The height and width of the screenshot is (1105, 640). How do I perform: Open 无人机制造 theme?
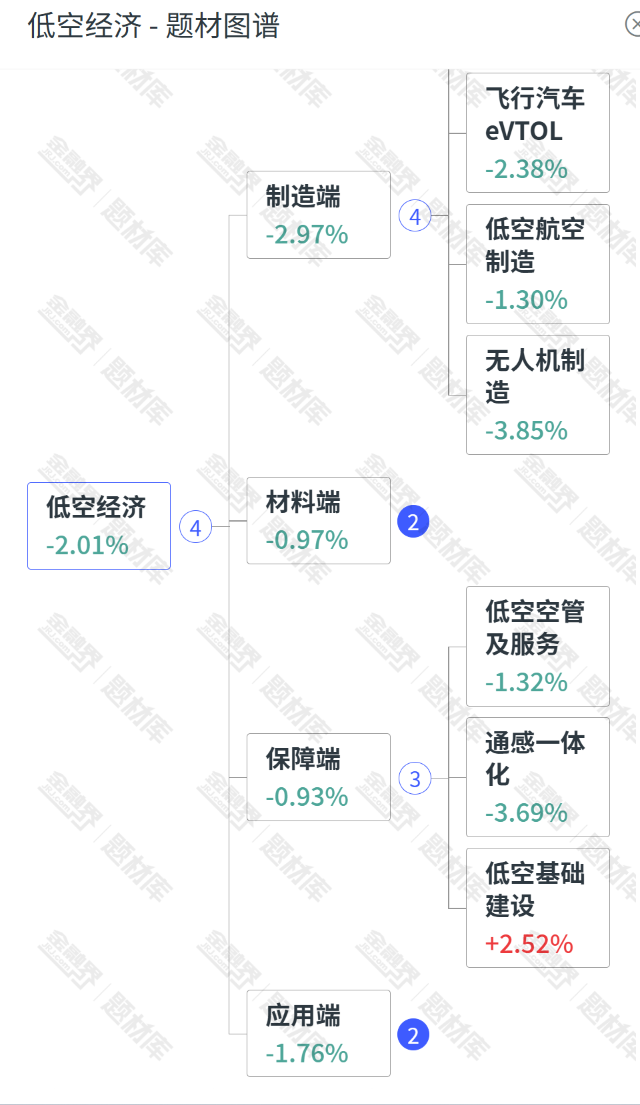tap(537, 395)
